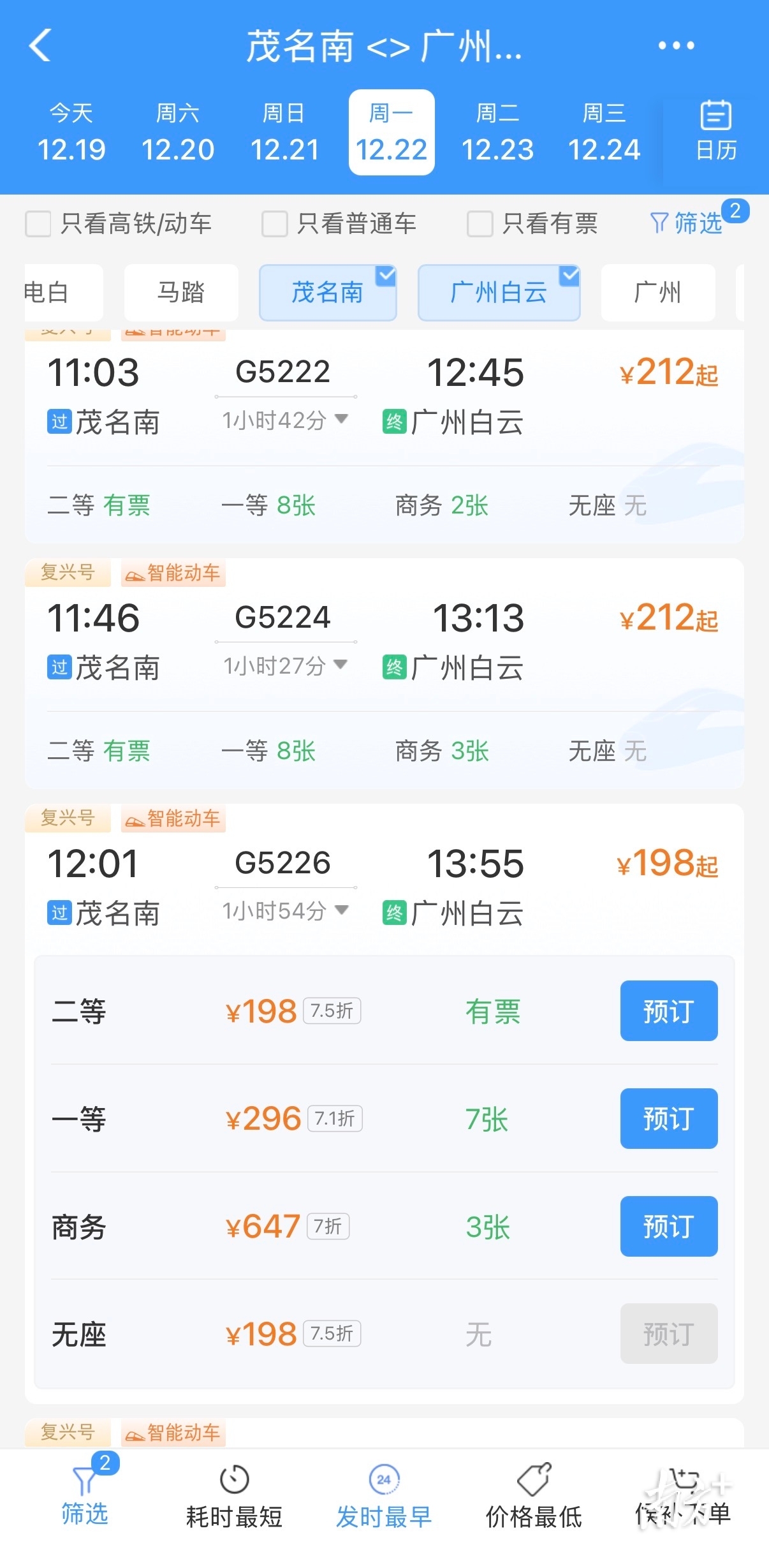Tick the 只看有票 checkbox
The image size is (769, 1568).
coord(480,224)
